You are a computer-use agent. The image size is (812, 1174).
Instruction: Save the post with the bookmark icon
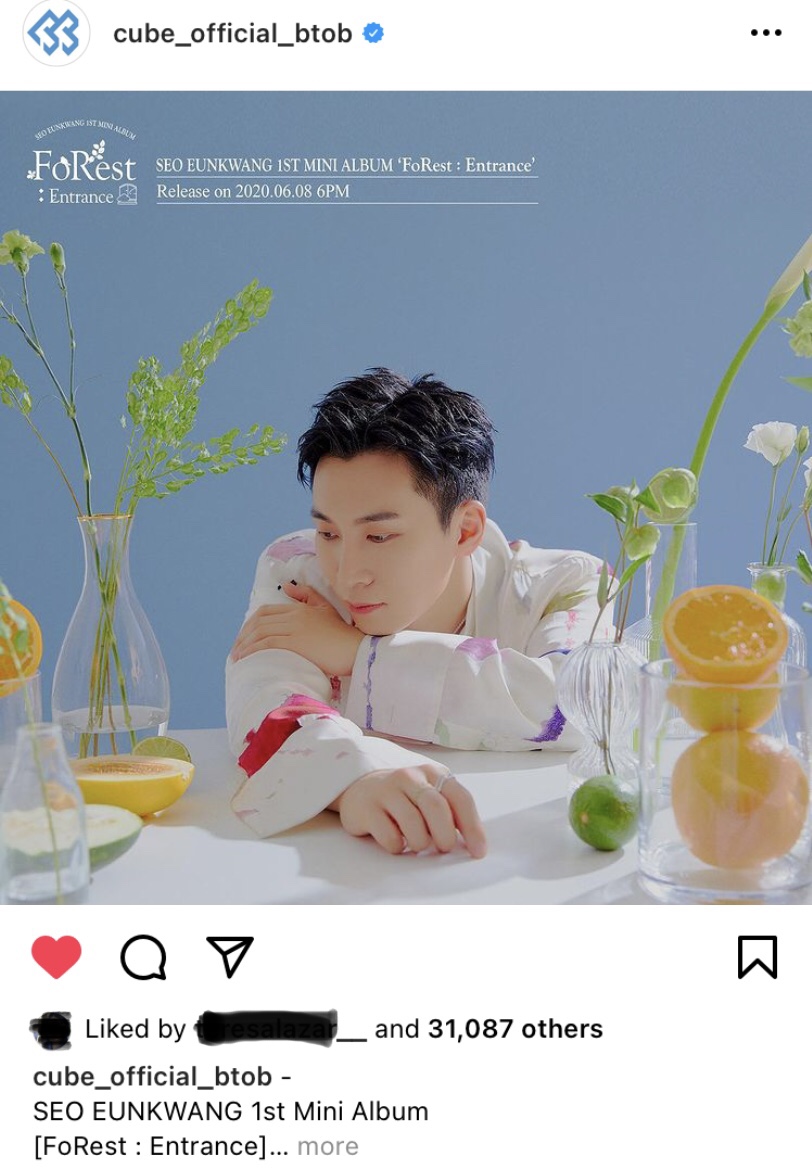(x=757, y=957)
